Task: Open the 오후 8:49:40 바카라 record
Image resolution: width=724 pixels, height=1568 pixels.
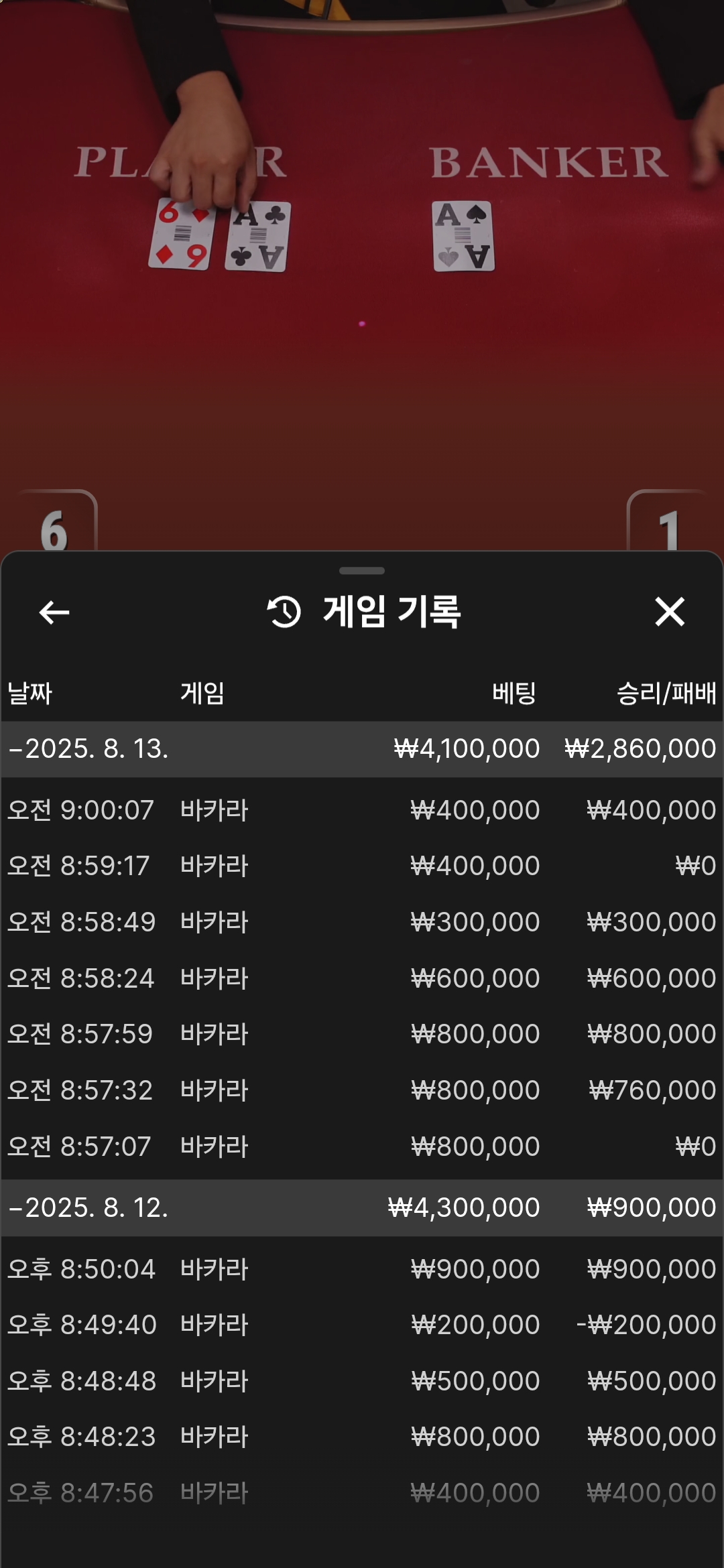Action: pyautogui.click(x=362, y=1325)
